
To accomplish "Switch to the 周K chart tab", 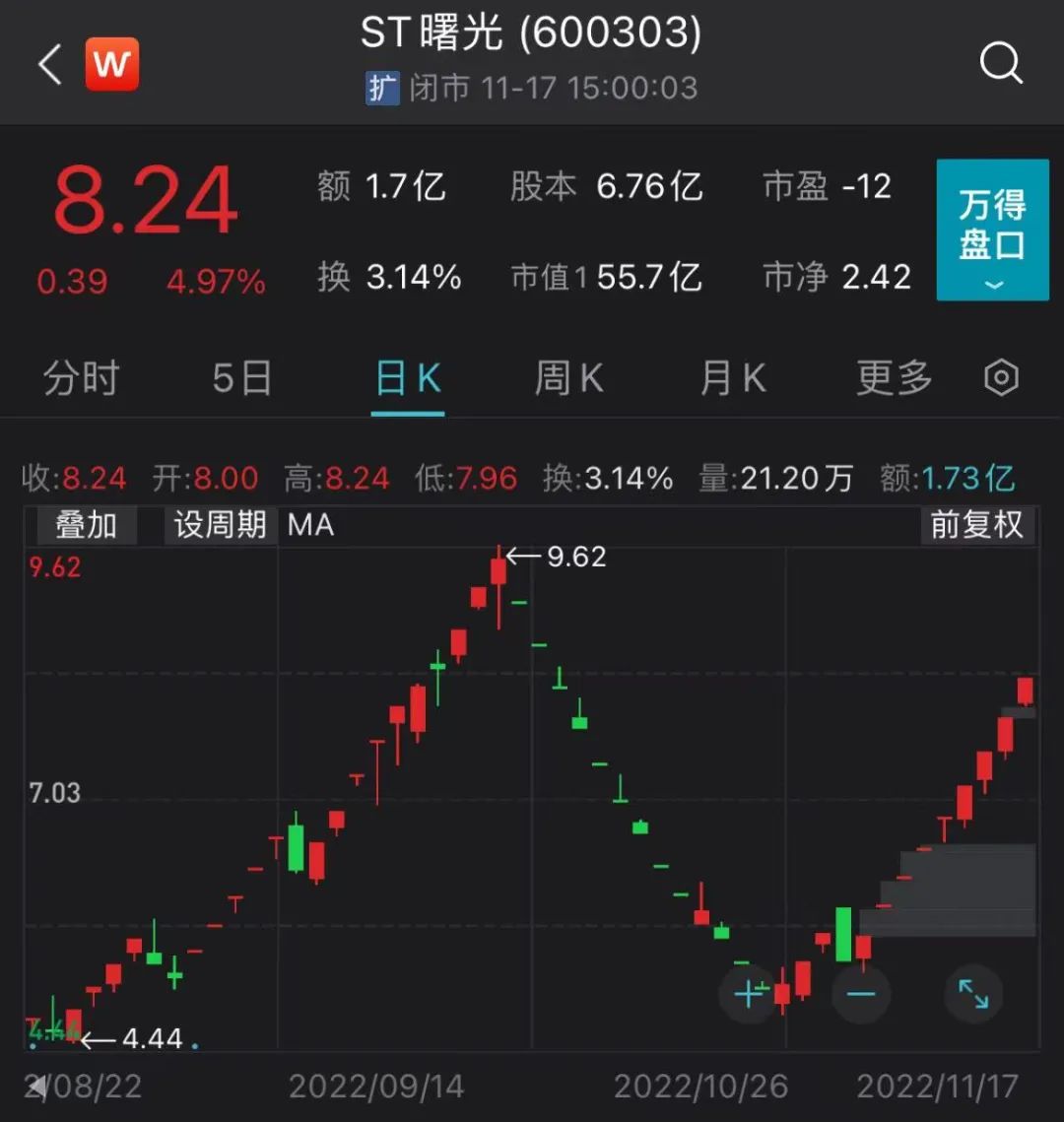I will (568, 378).
